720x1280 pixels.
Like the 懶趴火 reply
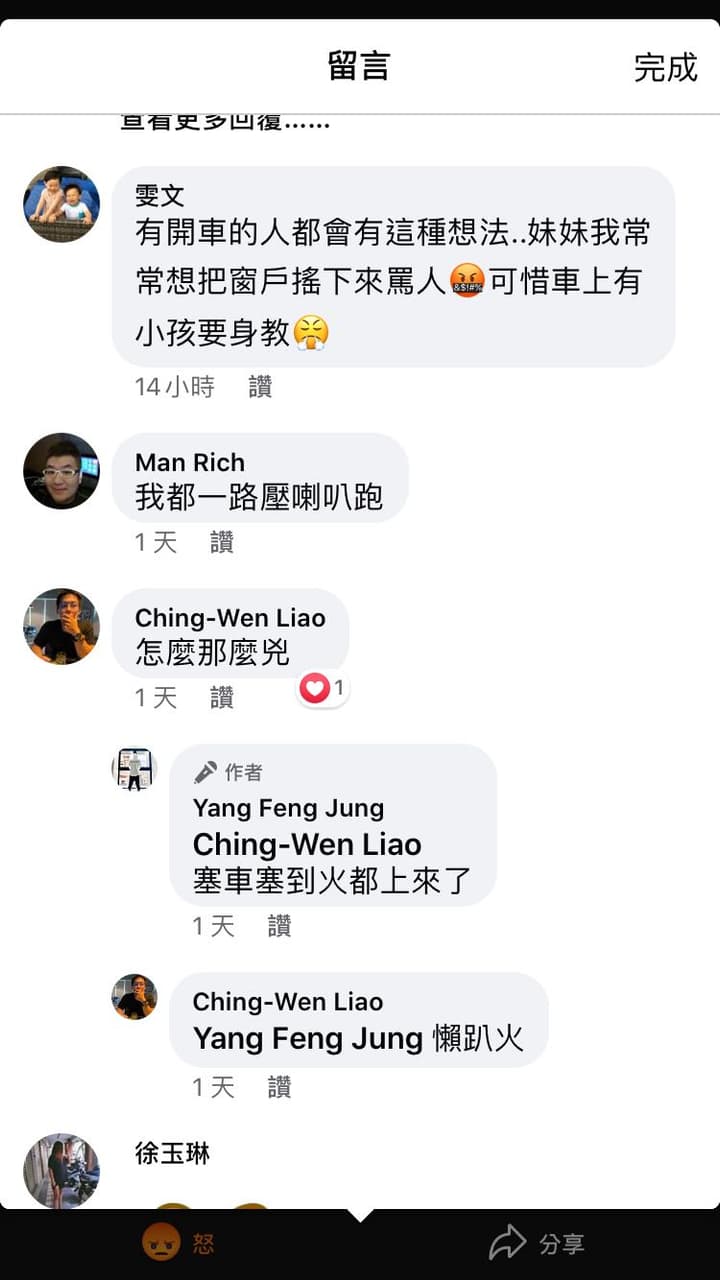pyautogui.click(x=279, y=1086)
